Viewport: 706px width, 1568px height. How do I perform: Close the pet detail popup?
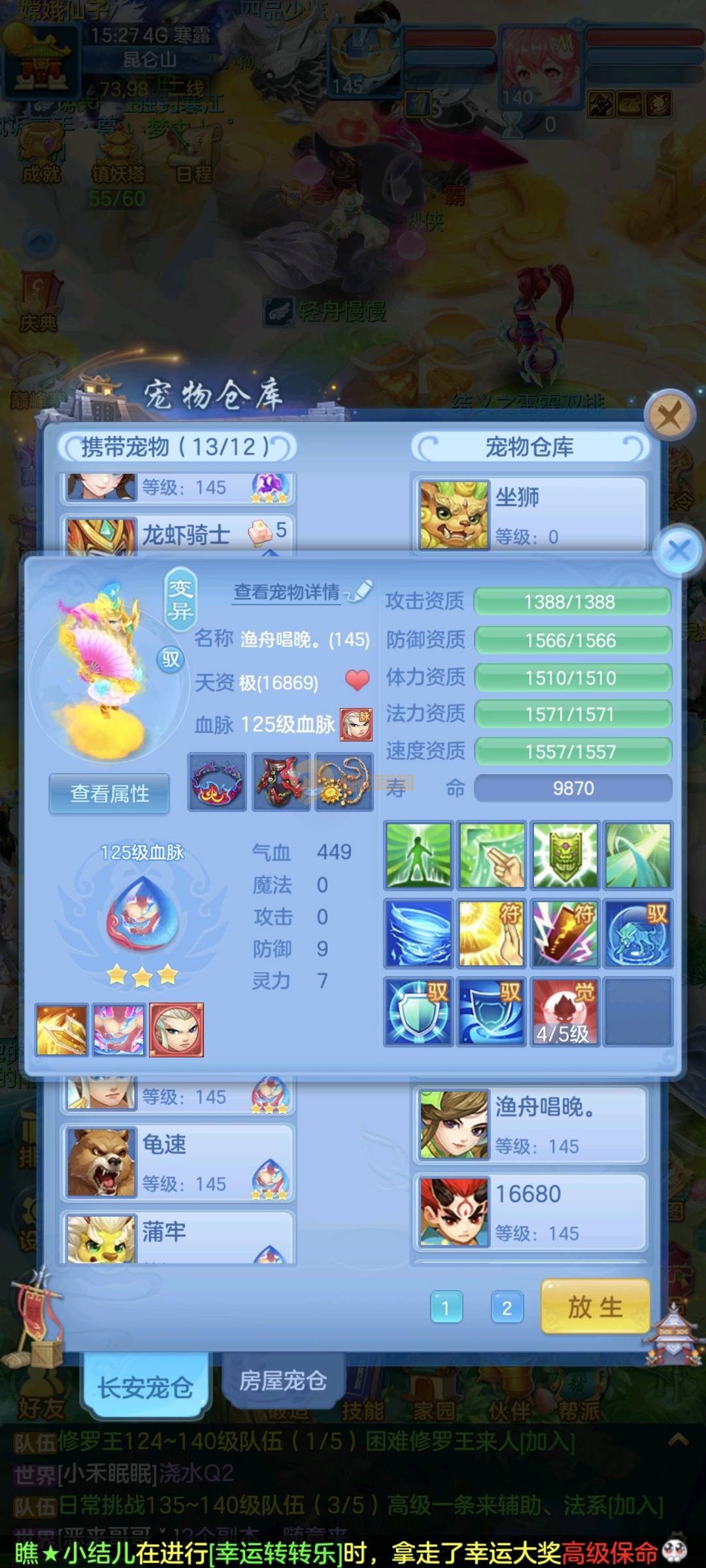[x=679, y=550]
